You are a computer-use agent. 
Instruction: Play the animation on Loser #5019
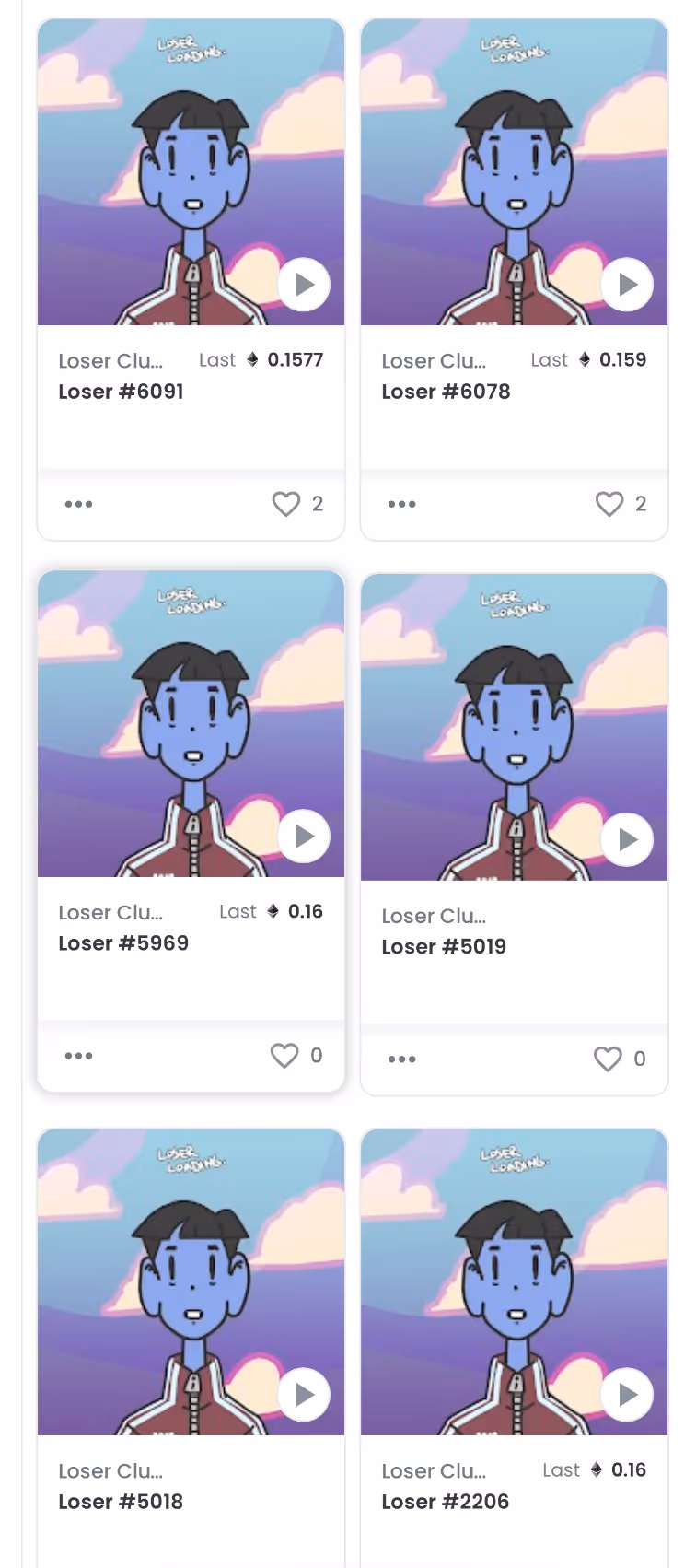click(627, 839)
